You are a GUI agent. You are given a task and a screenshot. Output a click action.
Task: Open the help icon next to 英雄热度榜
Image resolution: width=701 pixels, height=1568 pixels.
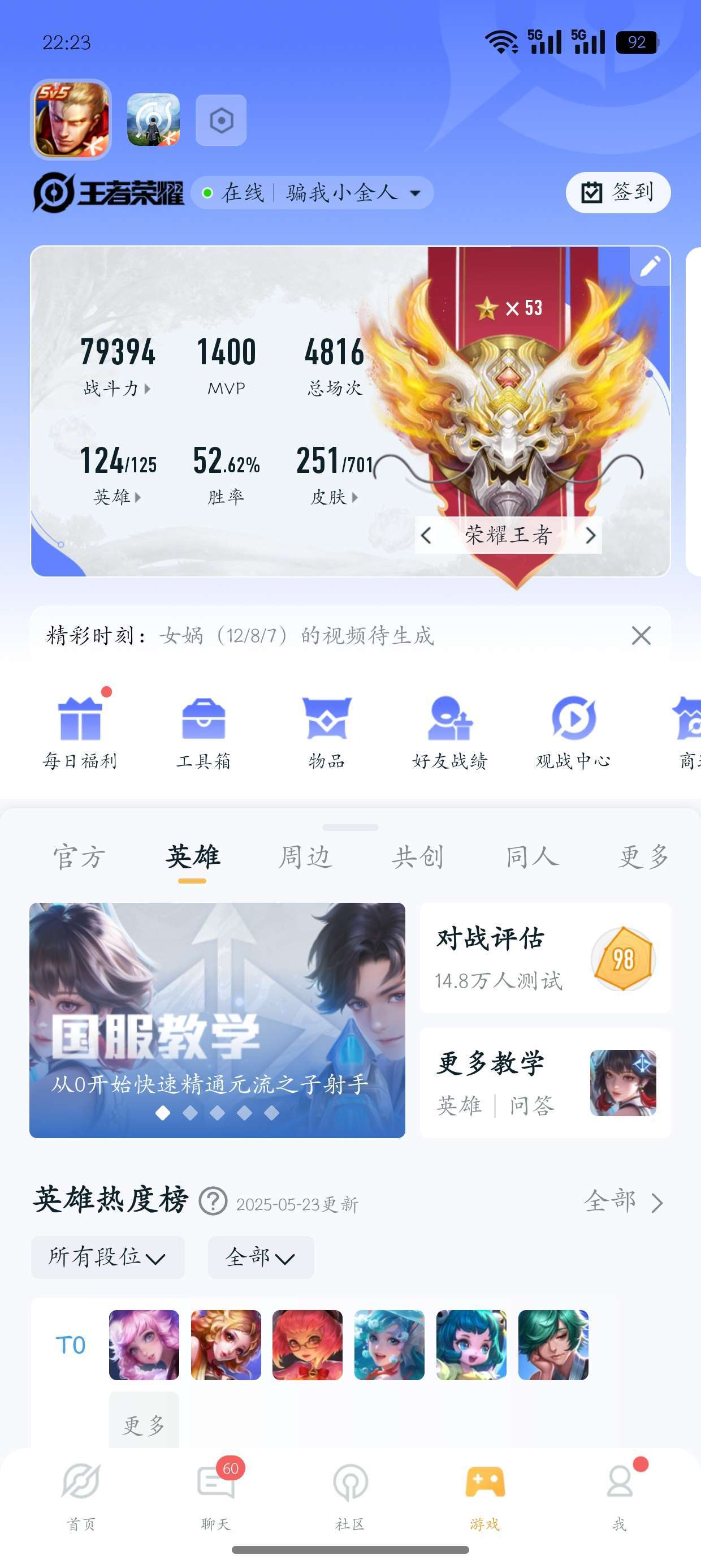(213, 1201)
